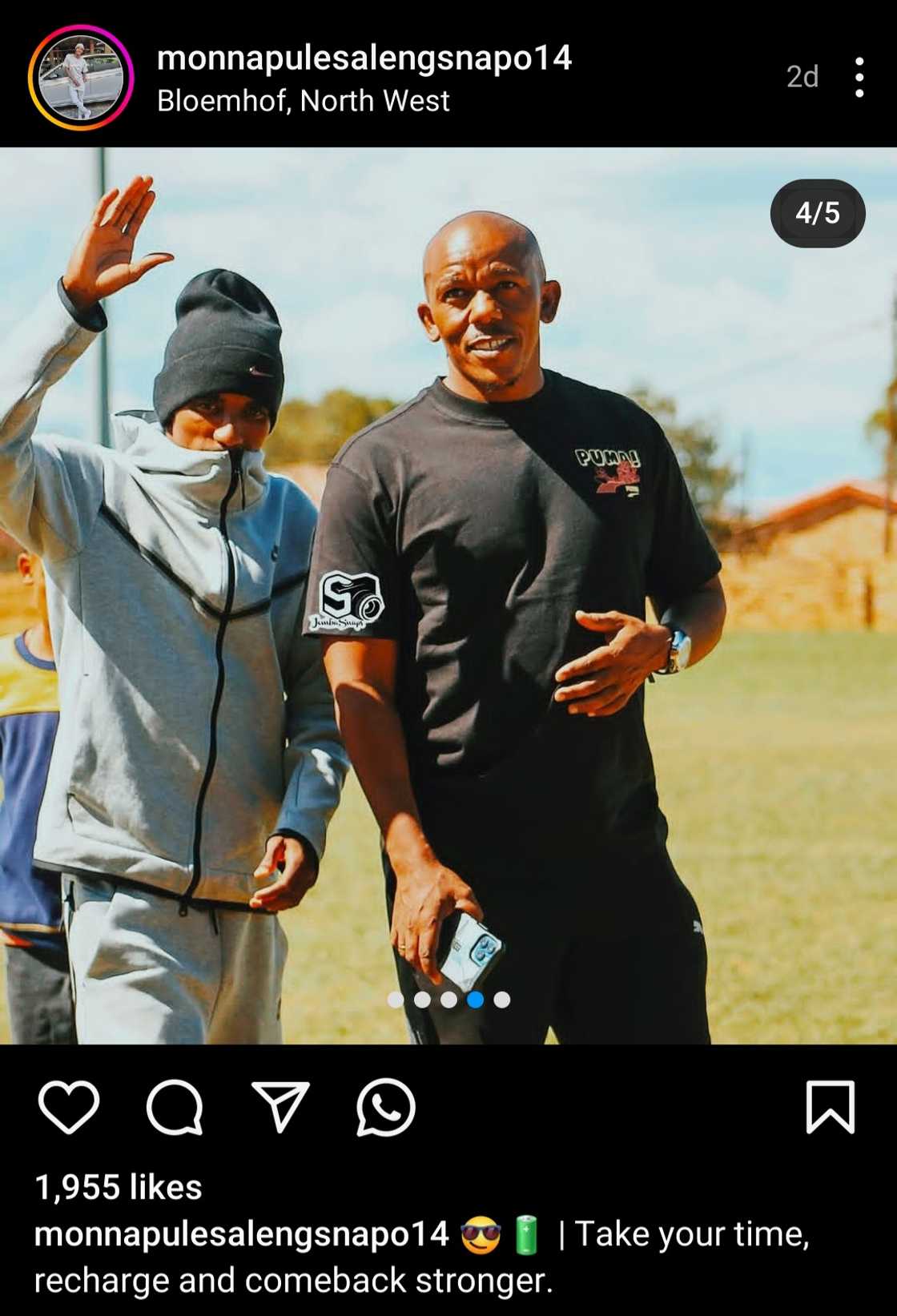Viewport: 897px width, 1316px height.
Task: Open monnapulesalengsnapo14's story from the profile picture
Action: point(80,77)
